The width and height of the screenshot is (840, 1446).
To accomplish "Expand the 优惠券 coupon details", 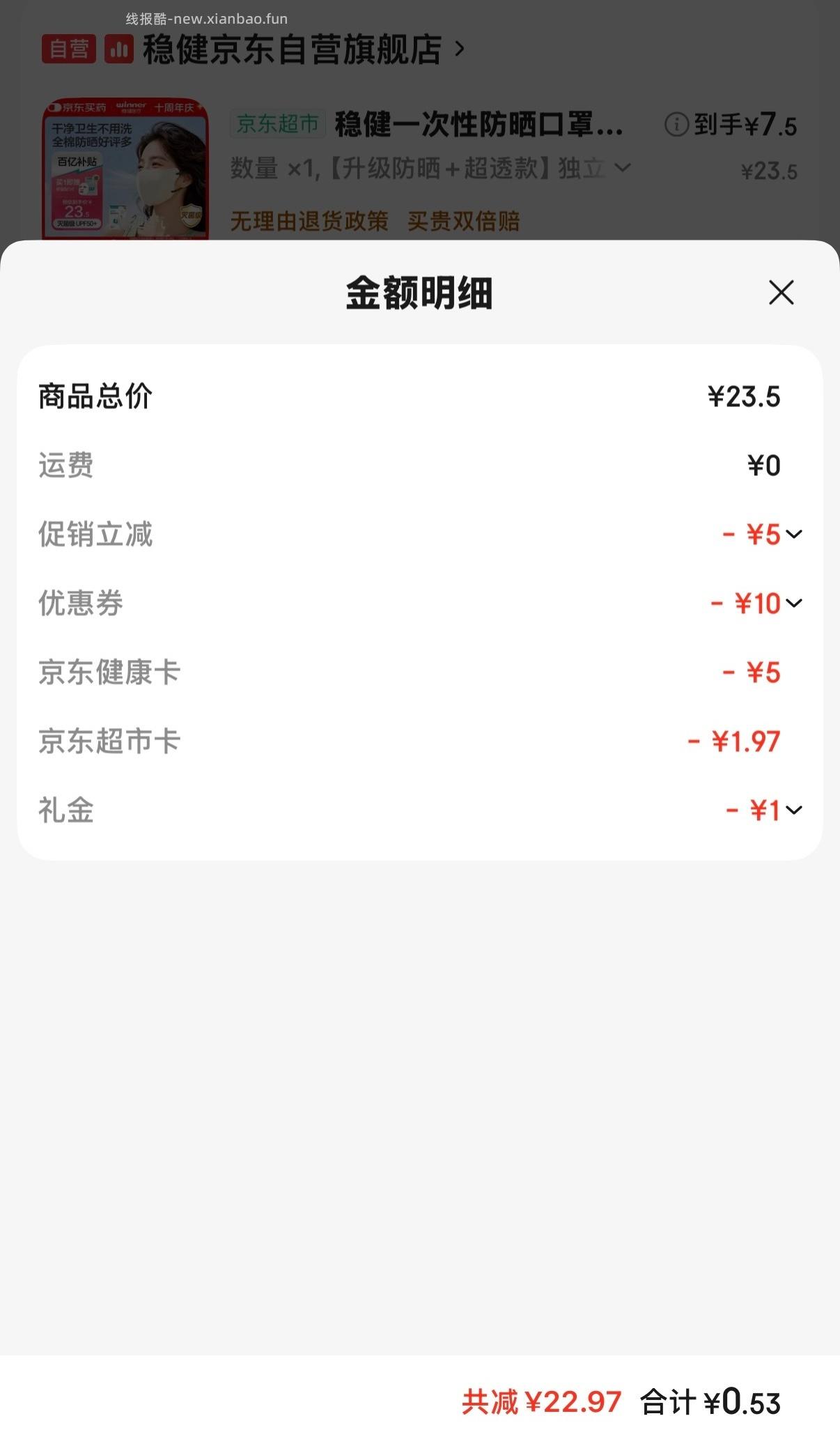I will point(794,604).
